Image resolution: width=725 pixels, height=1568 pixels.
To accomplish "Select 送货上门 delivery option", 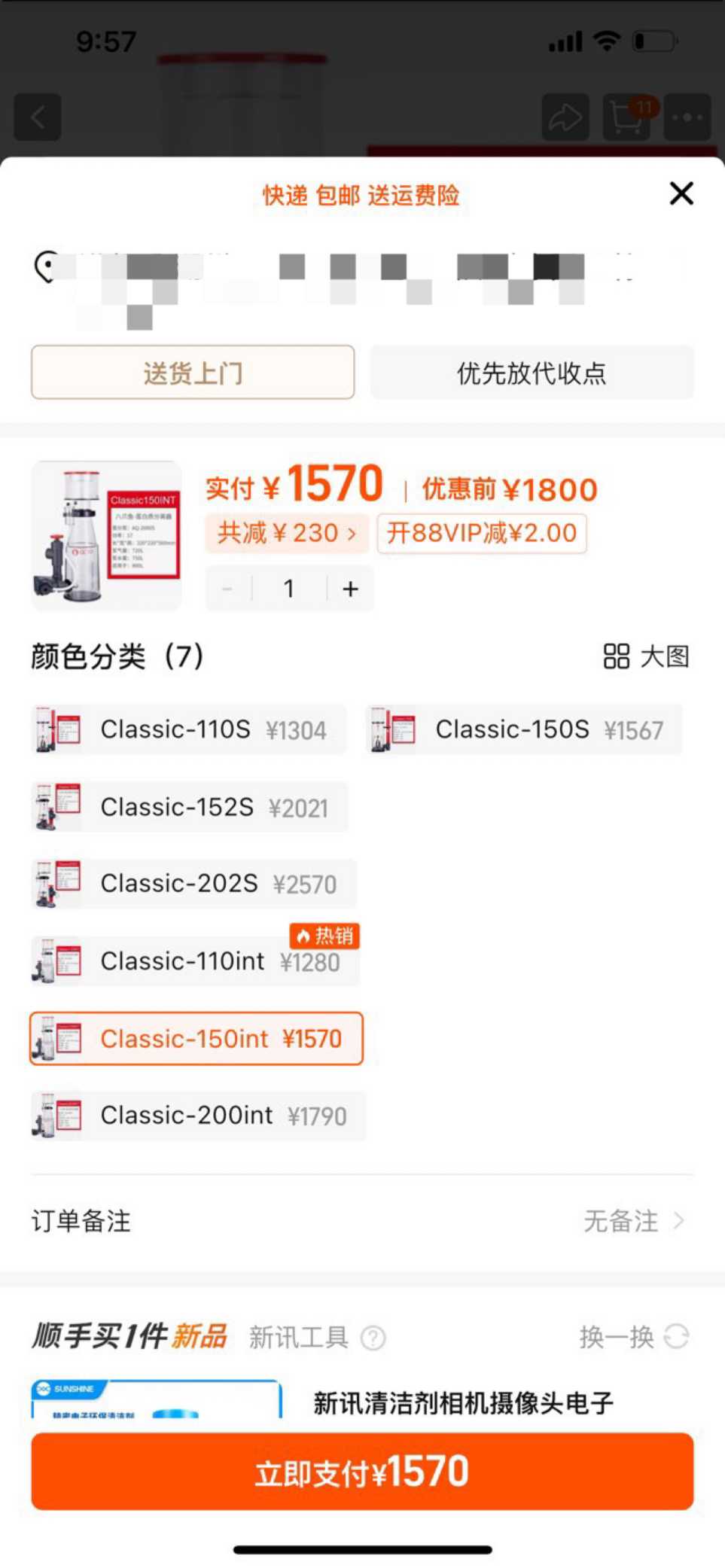I will pos(193,372).
